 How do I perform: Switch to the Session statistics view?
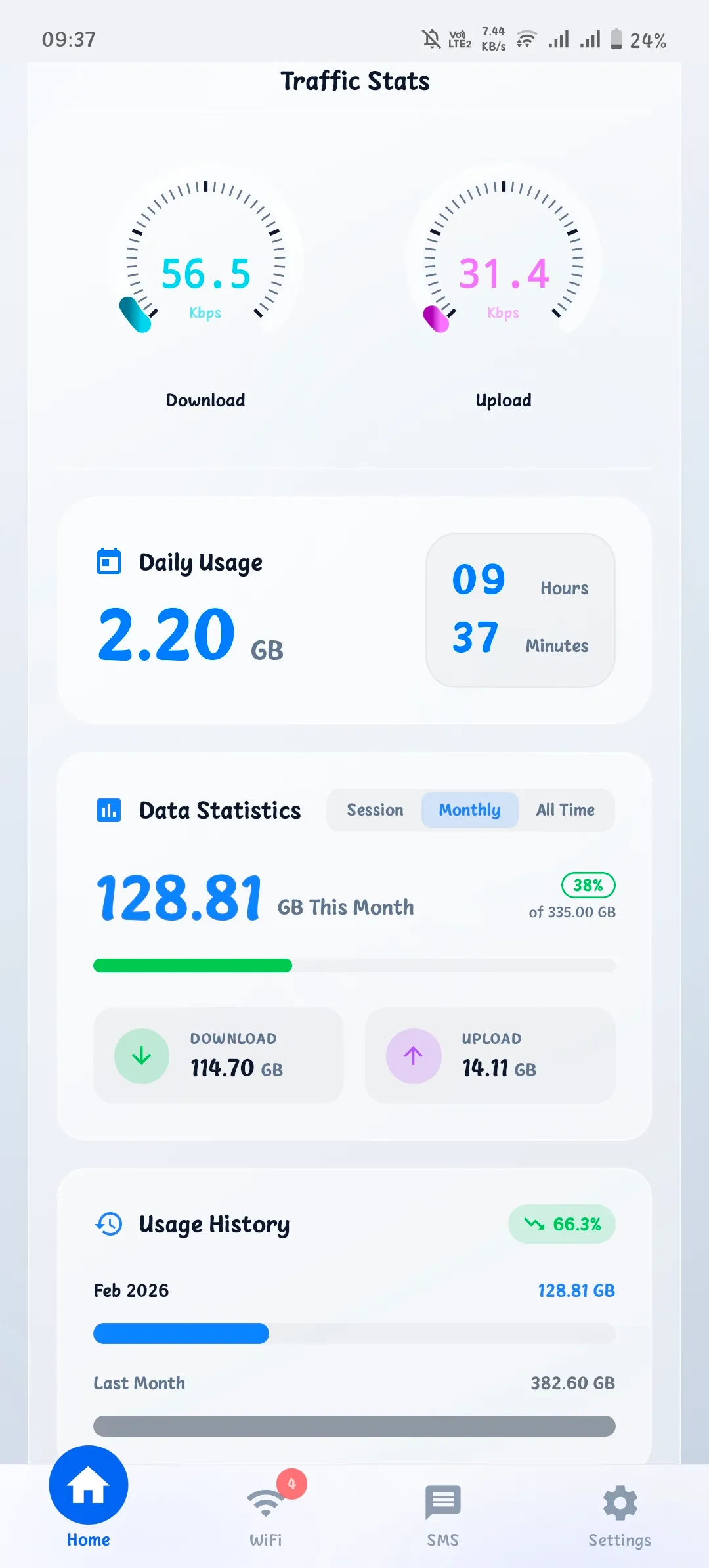tap(375, 810)
